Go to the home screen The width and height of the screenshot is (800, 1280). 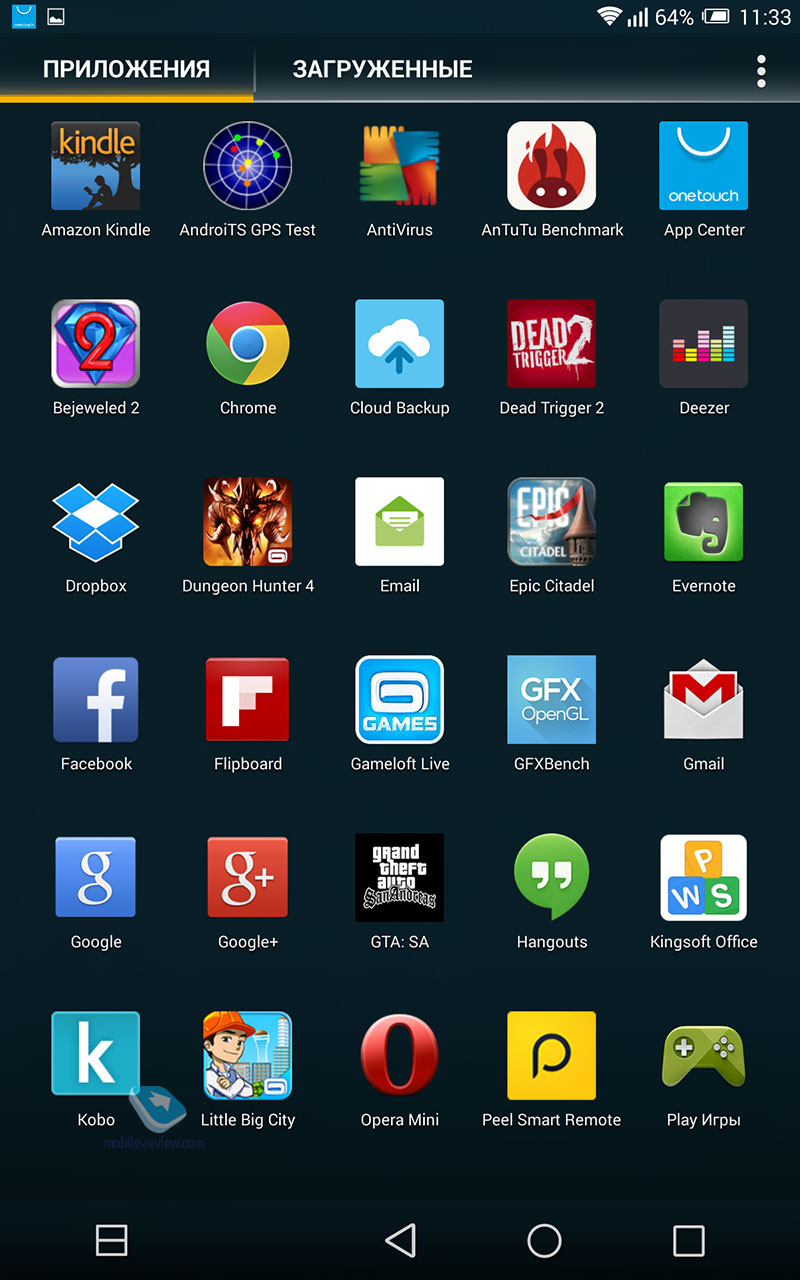(544, 1241)
